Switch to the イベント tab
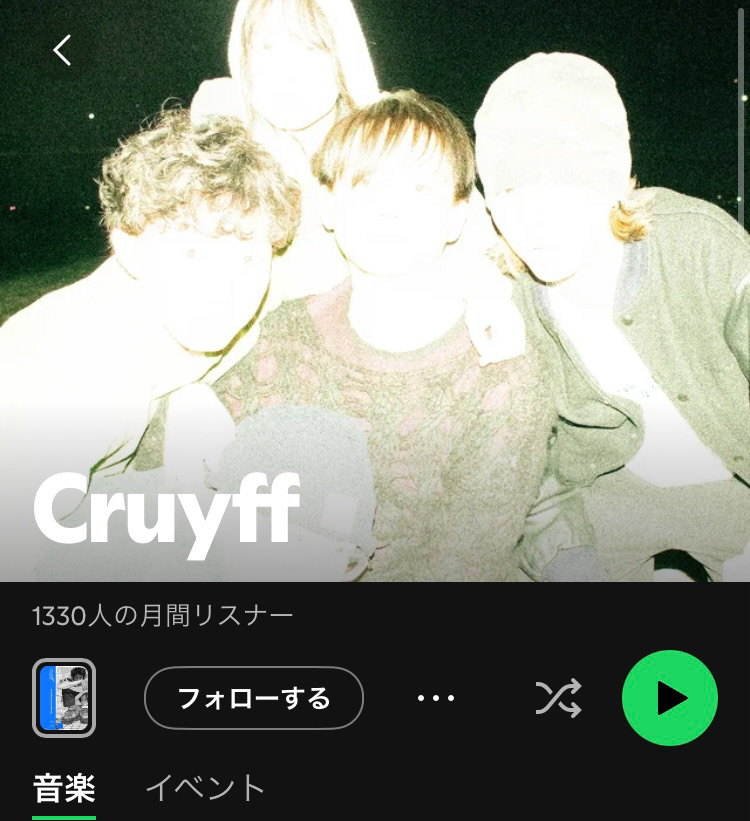The height and width of the screenshot is (821, 750). (x=205, y=788)
